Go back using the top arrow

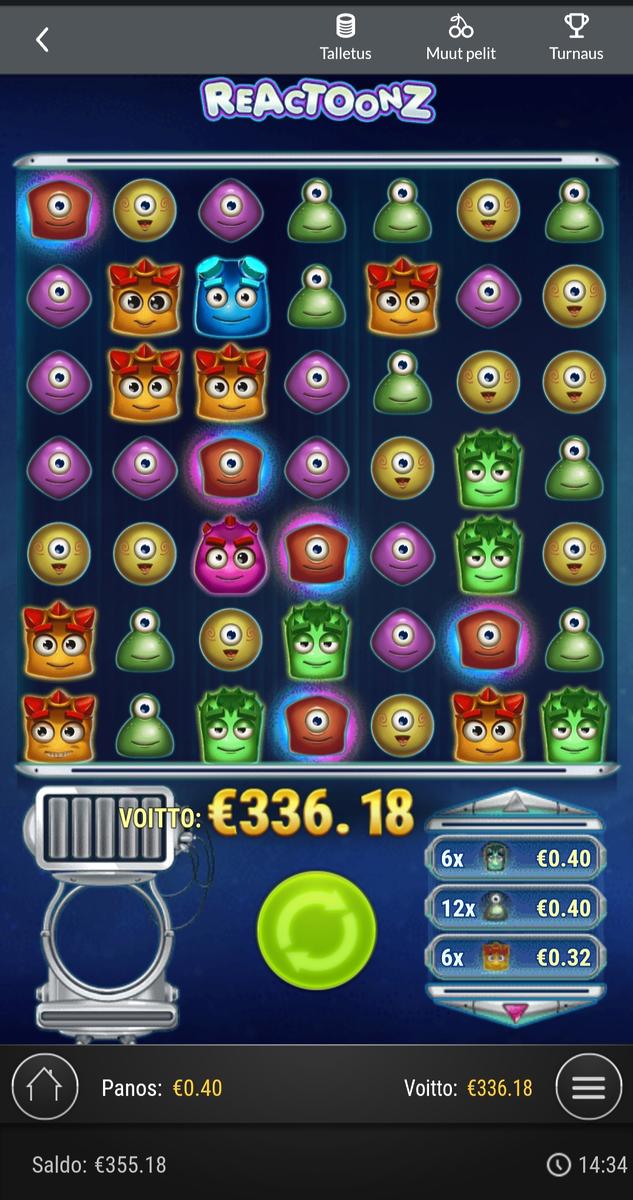pos(42,40)
